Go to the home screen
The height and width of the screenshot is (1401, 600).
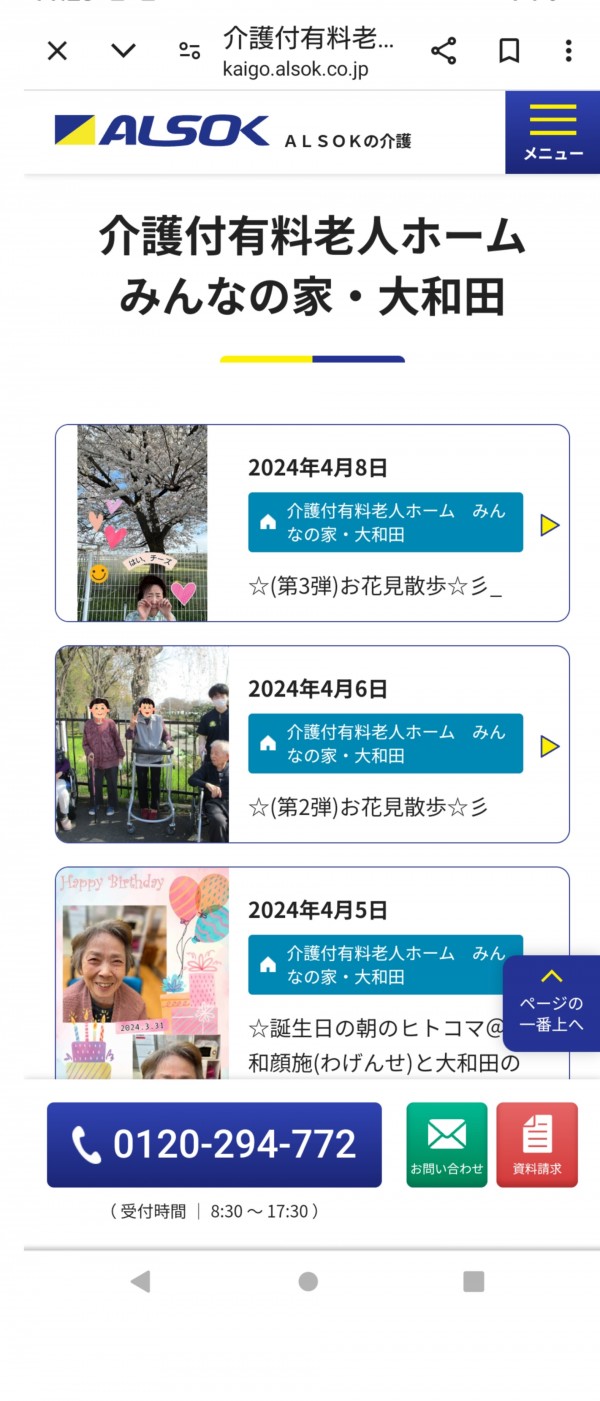[308, 1281]
